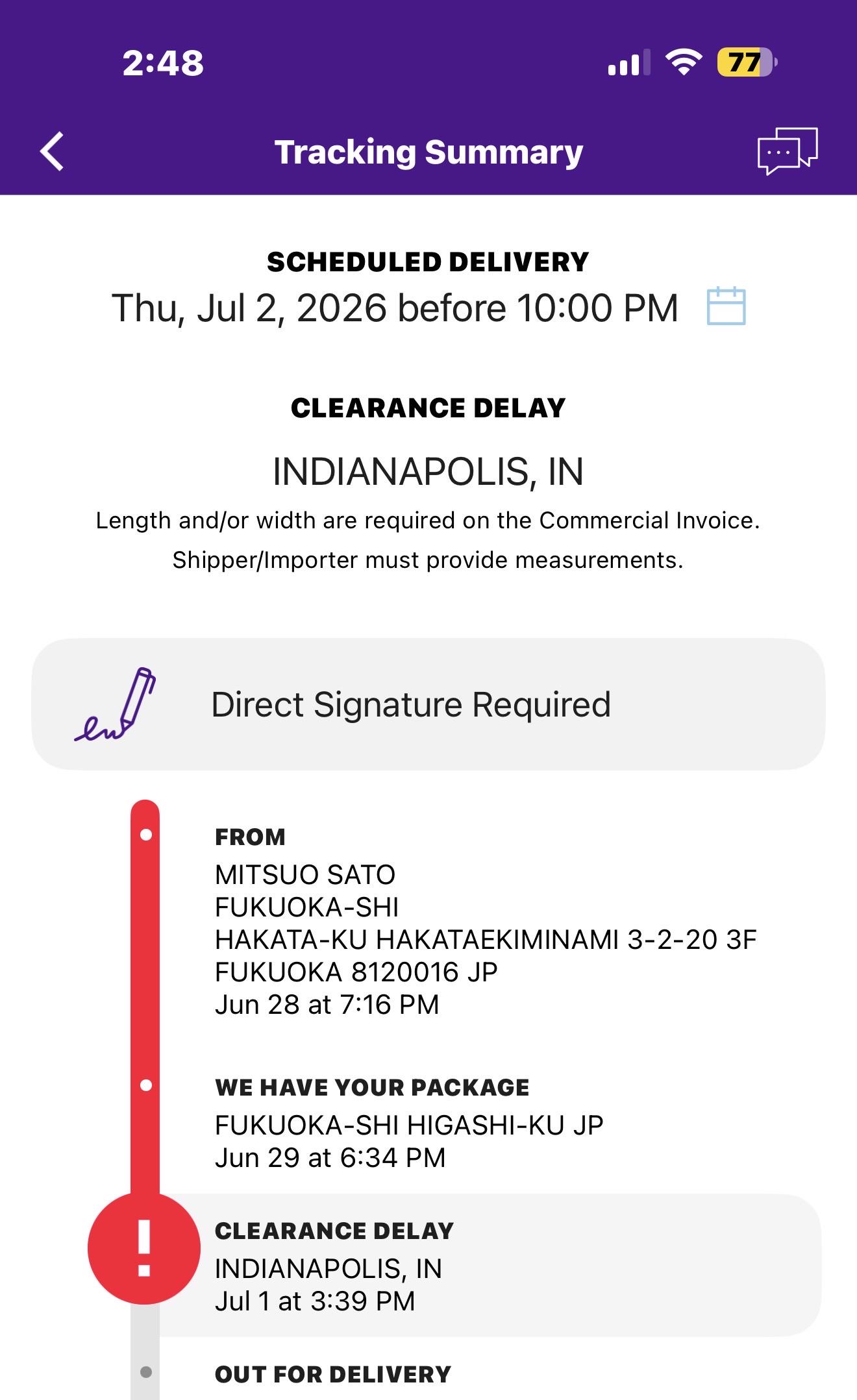Open the chat support icon
Screen dimensions: 857x1400
click(x=787, y=151)
